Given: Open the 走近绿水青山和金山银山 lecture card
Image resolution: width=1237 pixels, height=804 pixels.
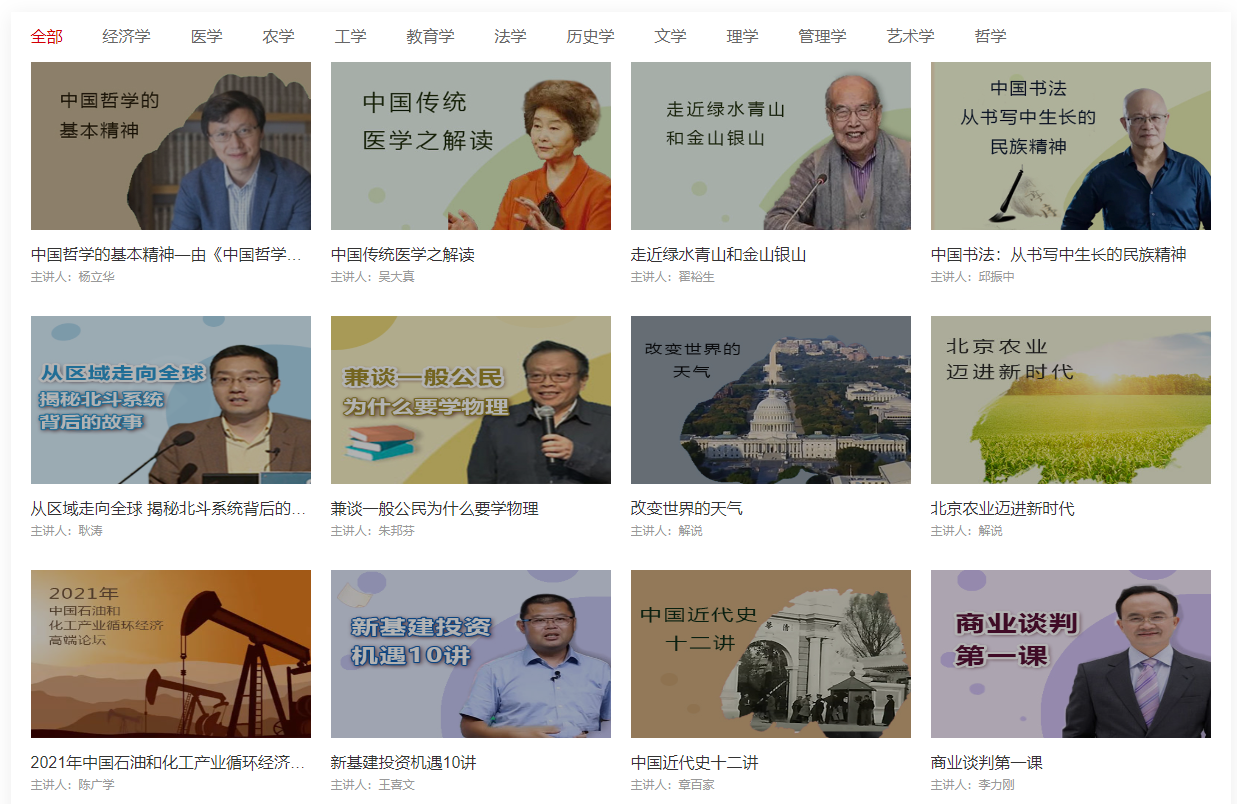Looking at the screenshot, I should pos(770,147).
